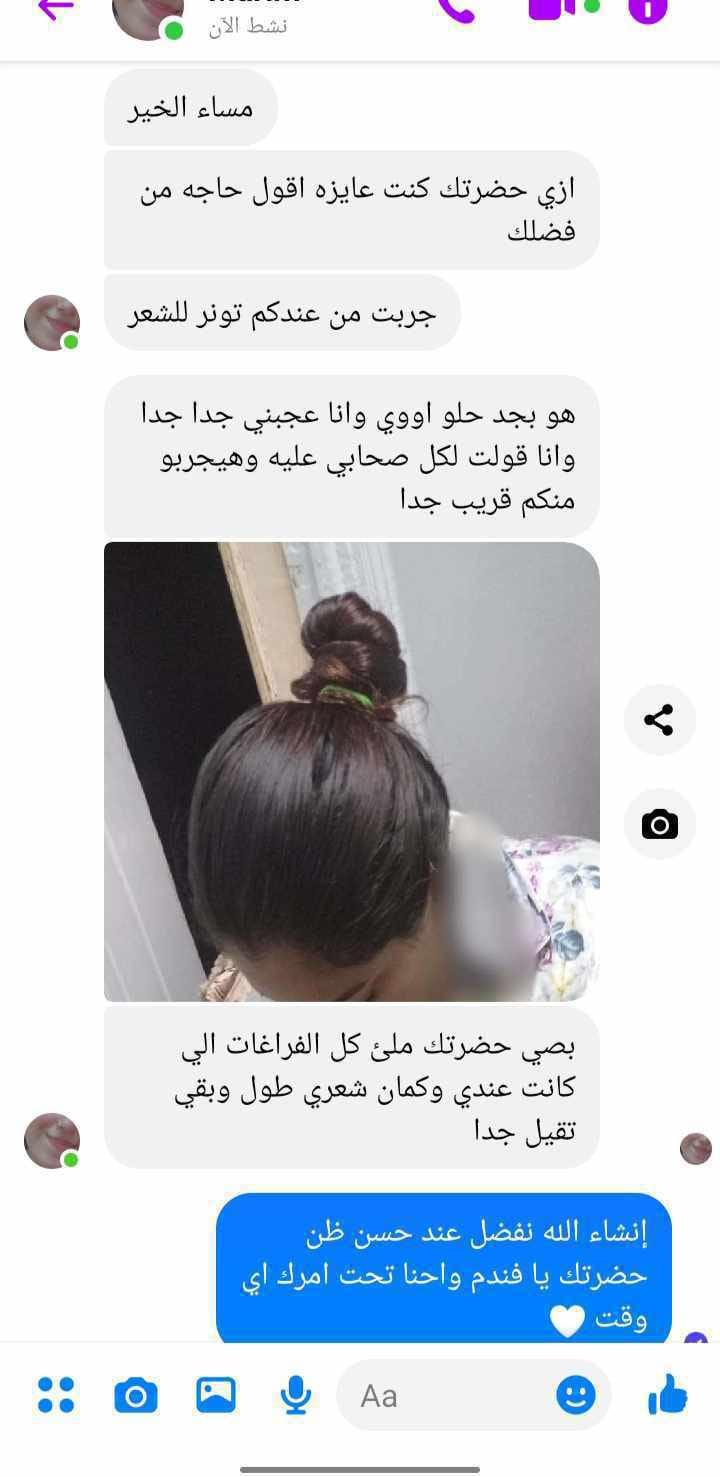Open the camera from the composer bar
The height and width of the screenshot is (1477, 720).
pos(136,1394)
